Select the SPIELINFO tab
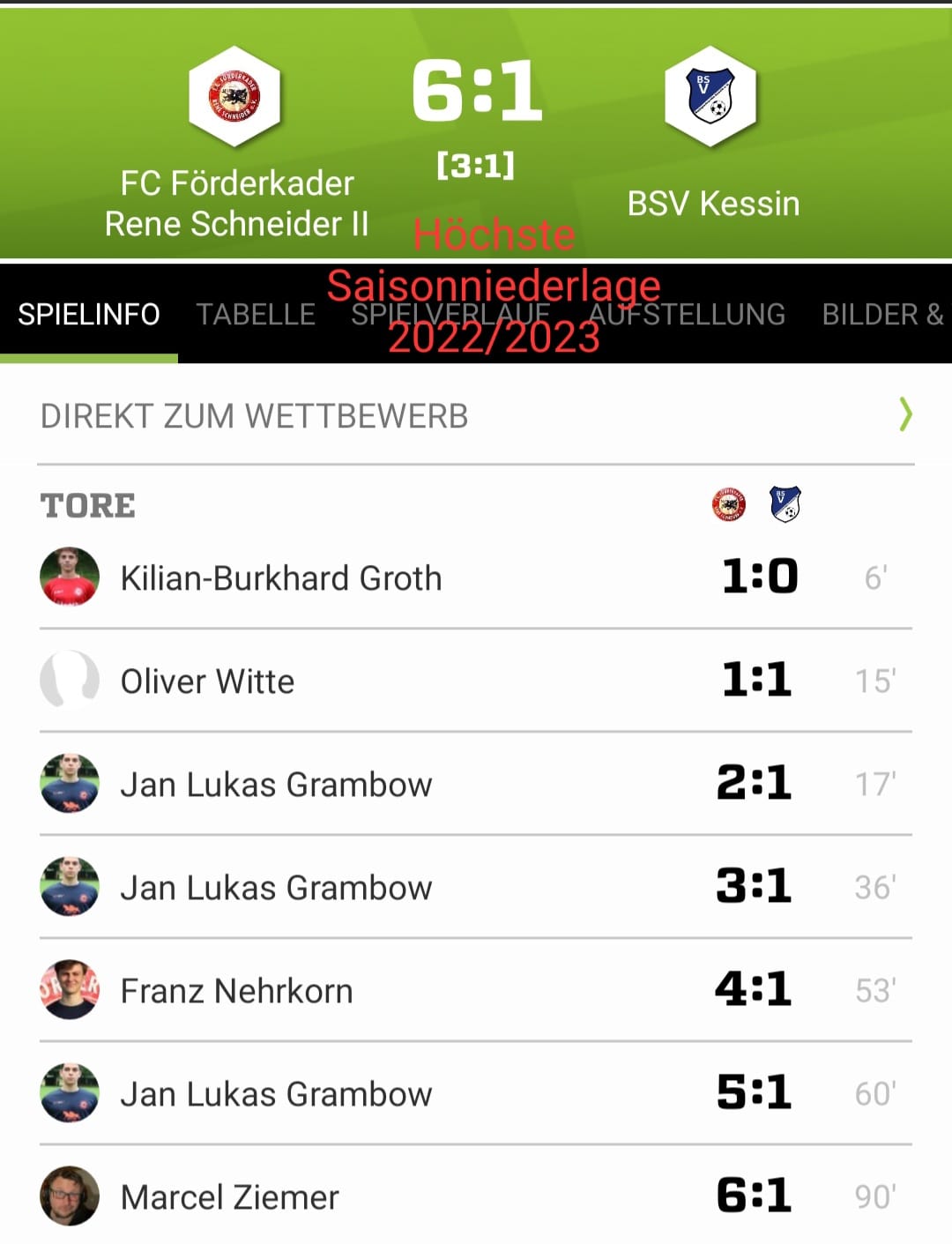 click(89, 315)
